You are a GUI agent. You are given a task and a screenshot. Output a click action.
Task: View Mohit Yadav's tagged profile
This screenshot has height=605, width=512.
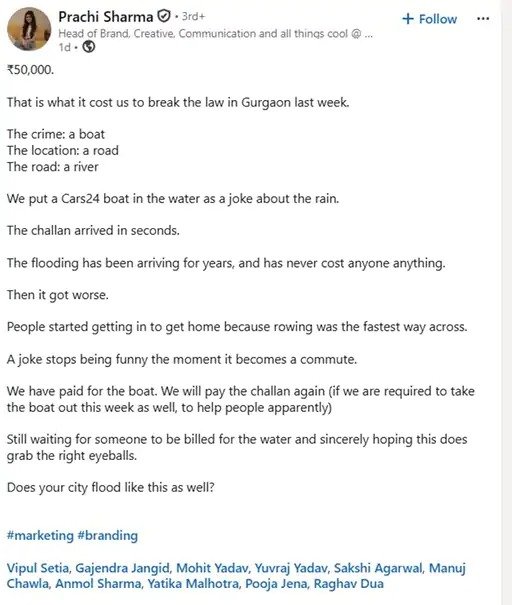pyautogui.click(x=212, y=568)
